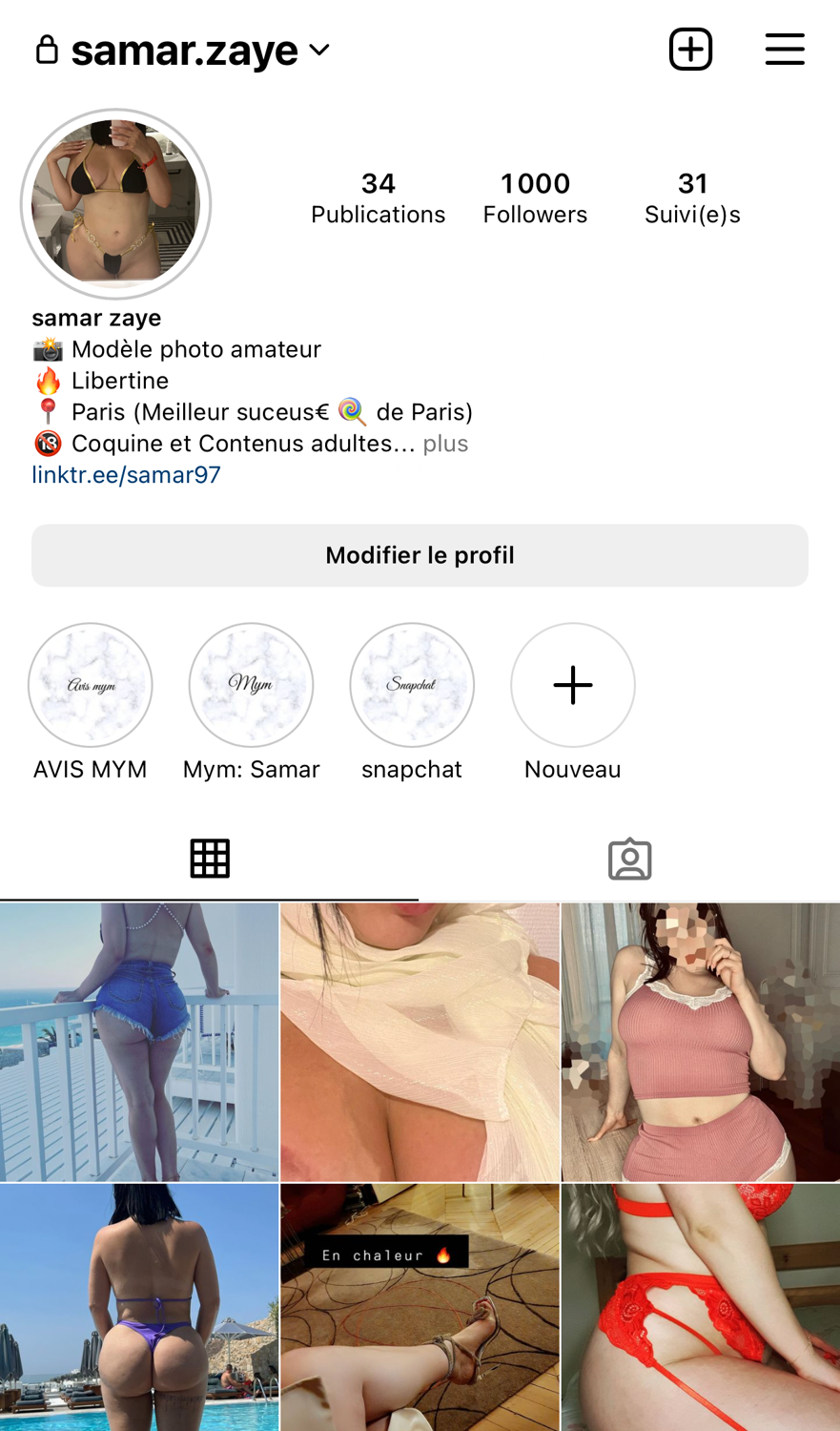Open the account switcher next to samar.zaye
Screen dimensions: 840x1431
[319, 50]
